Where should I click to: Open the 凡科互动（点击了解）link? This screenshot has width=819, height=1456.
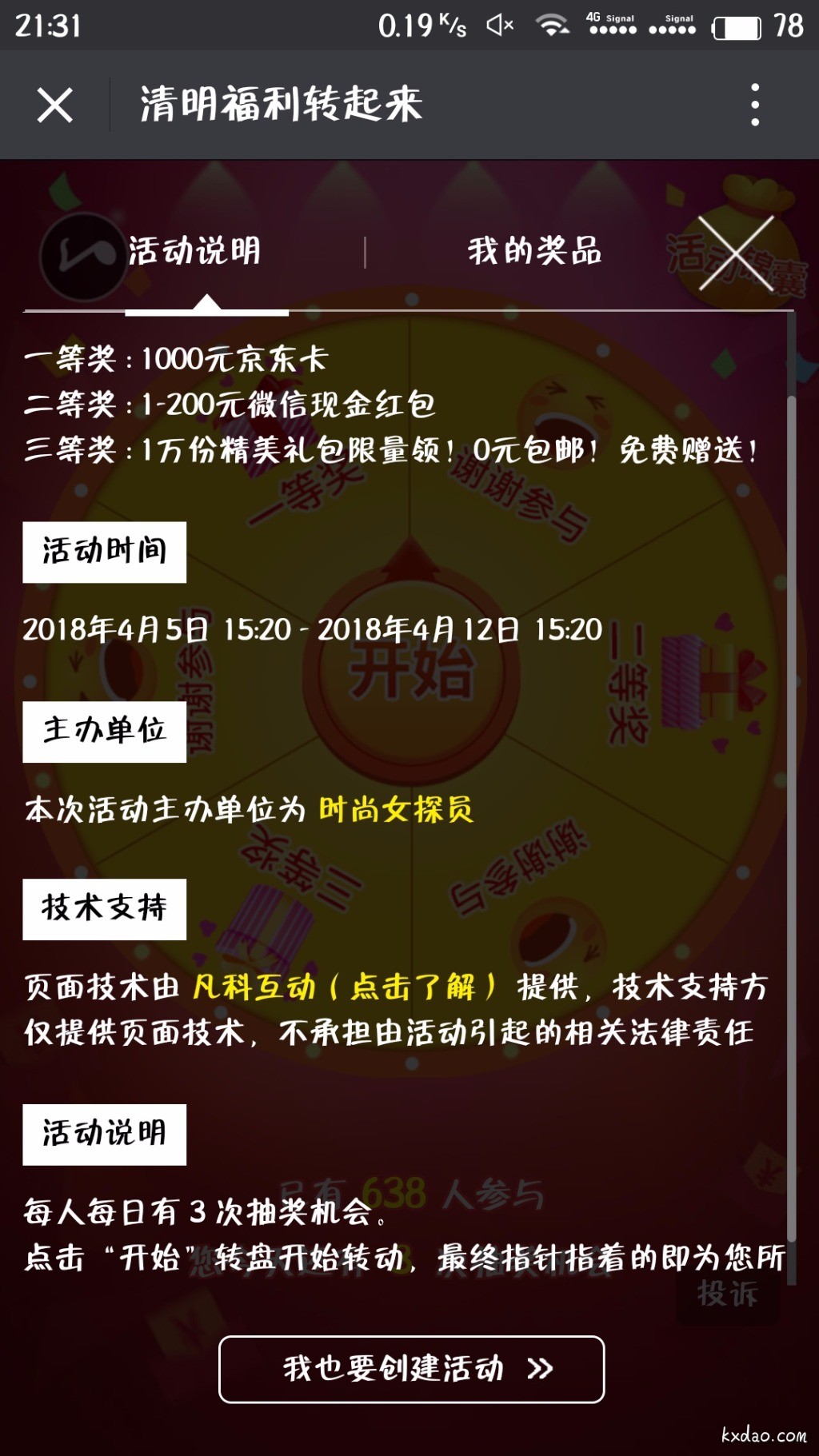pyautogui.click(x=344, y=987)
